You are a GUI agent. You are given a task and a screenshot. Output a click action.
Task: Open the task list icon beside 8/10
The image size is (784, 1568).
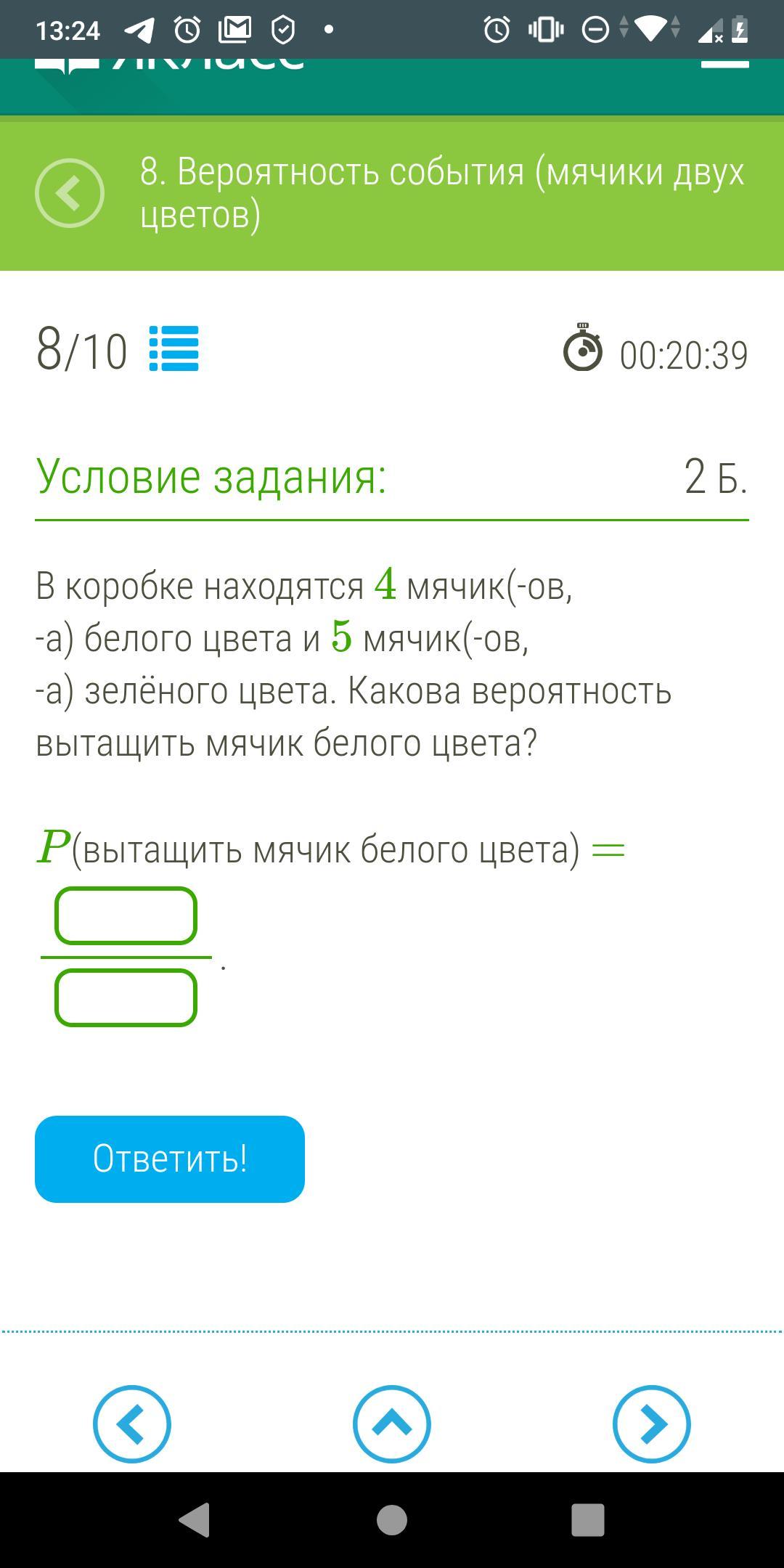174,349
